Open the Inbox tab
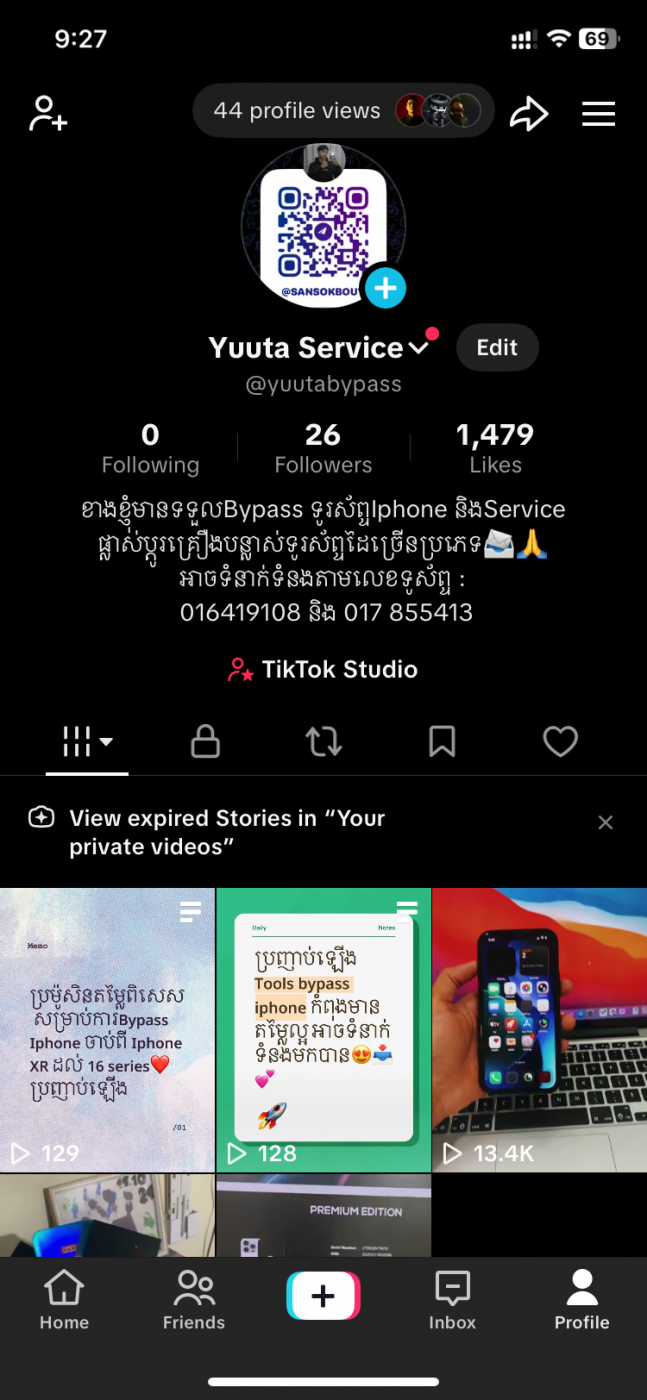The width and height of the screenshot is (647, 1400). pos(452,1298)
